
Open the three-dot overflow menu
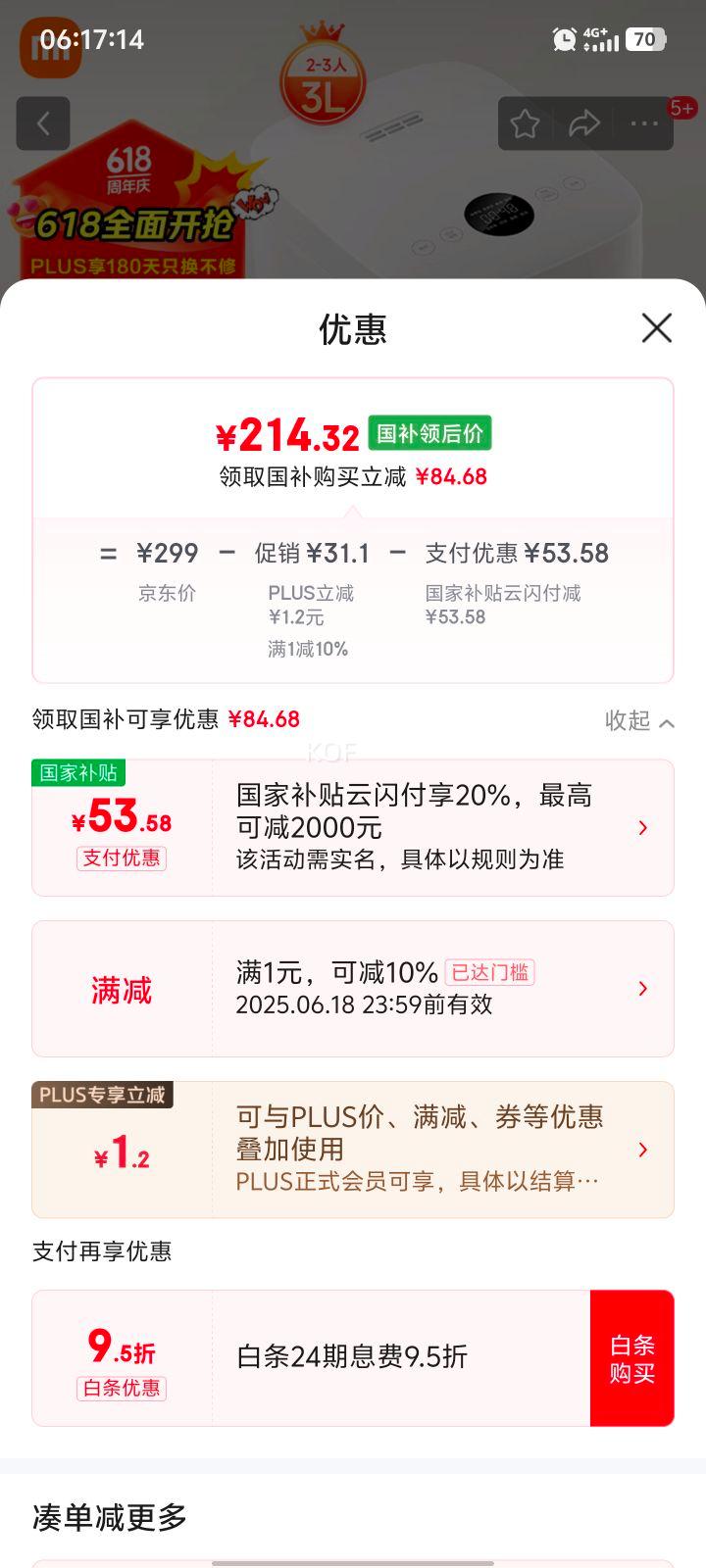(x=644, y=123)
